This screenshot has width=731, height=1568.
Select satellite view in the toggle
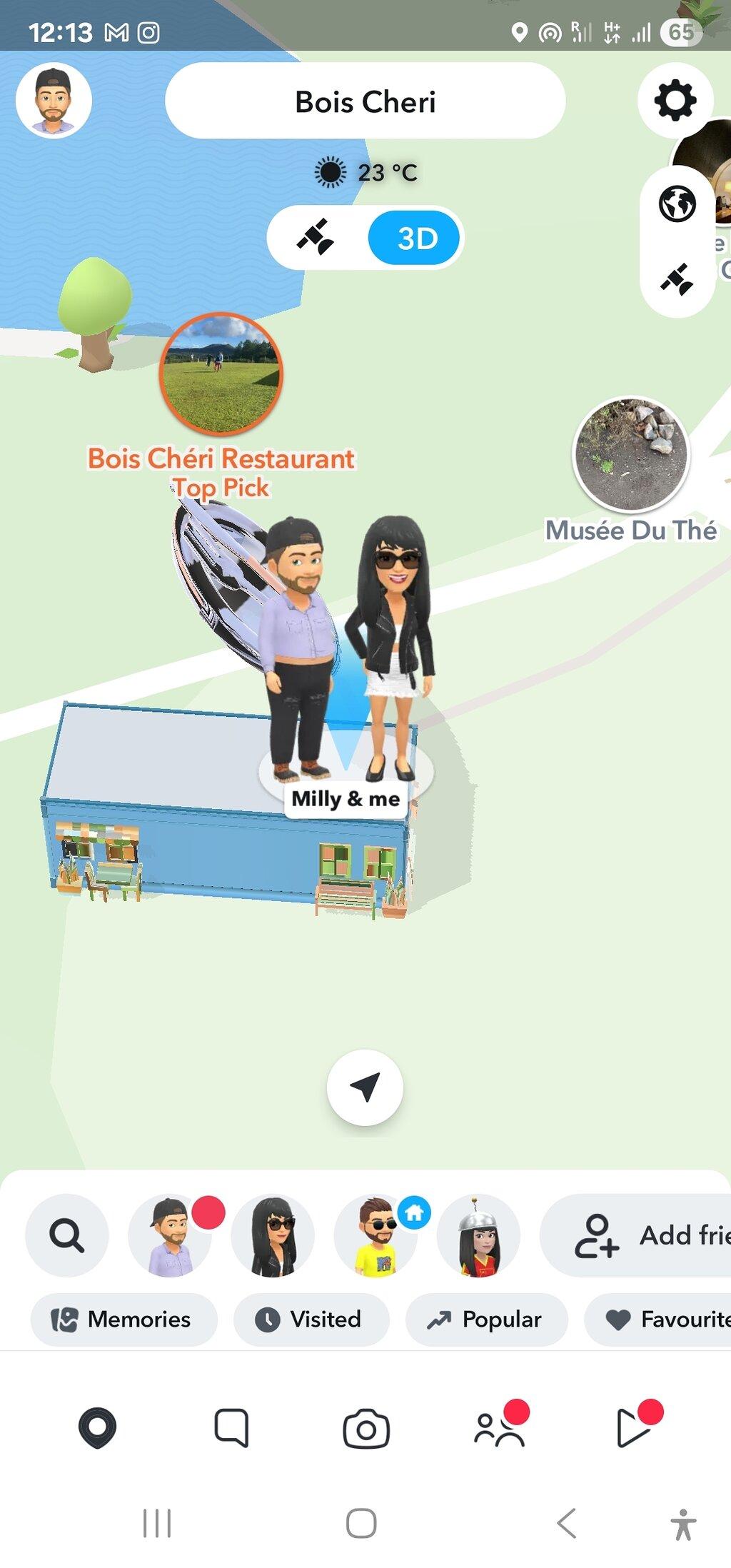click(316, 238)
